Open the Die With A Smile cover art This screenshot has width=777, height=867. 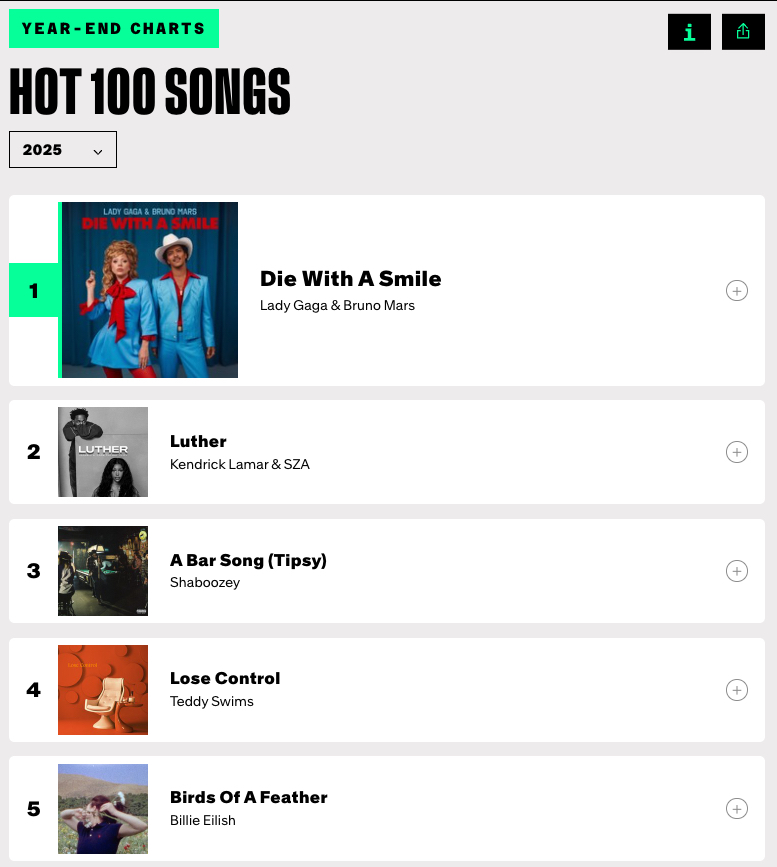(150, 290)
